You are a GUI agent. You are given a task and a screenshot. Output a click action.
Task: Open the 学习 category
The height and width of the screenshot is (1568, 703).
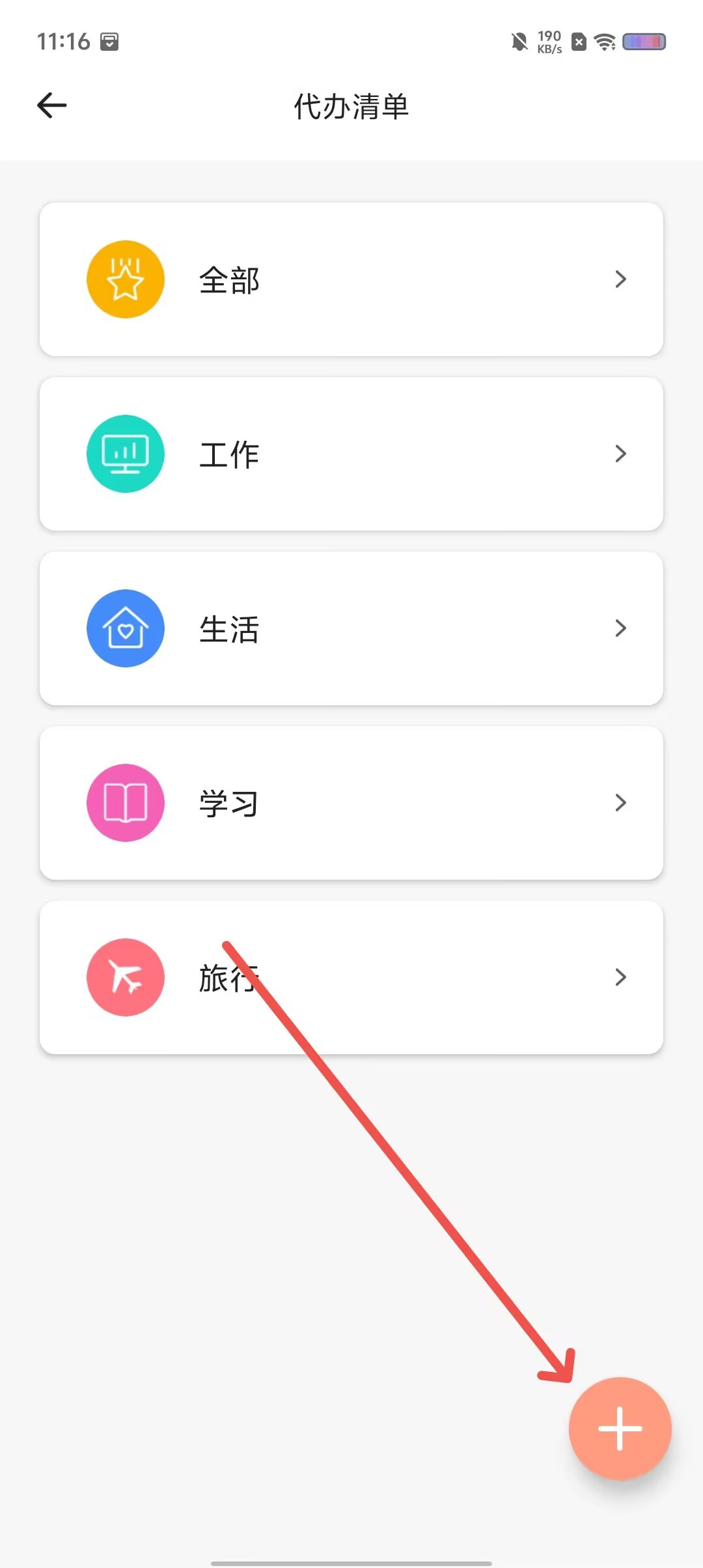[351, 803]
